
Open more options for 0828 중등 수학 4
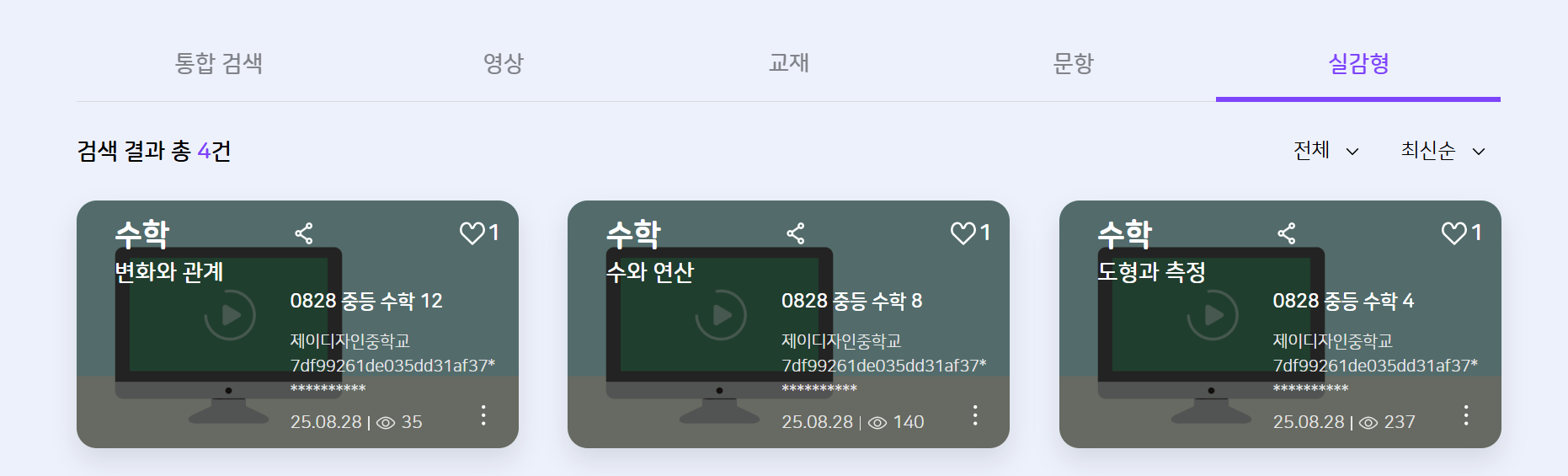[1466, 415]
